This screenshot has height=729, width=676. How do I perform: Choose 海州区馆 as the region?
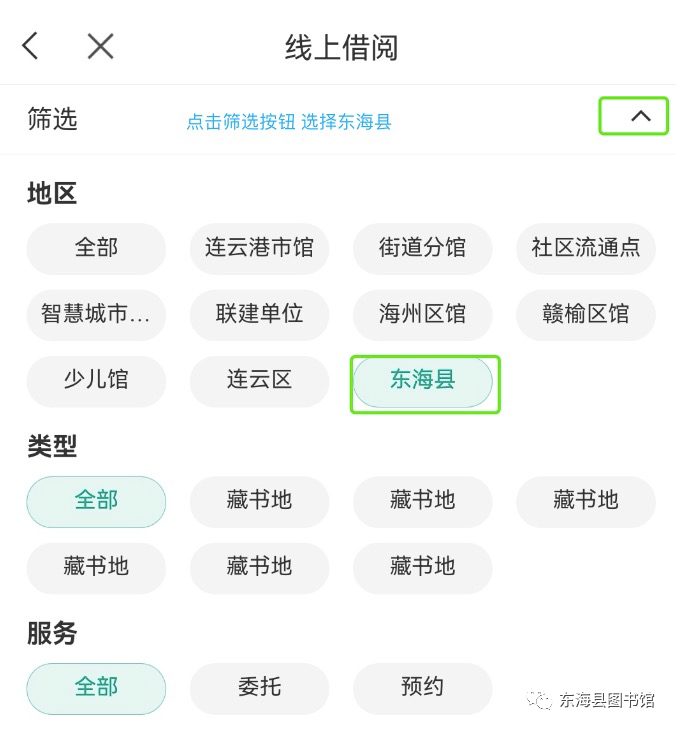(422, 315)
